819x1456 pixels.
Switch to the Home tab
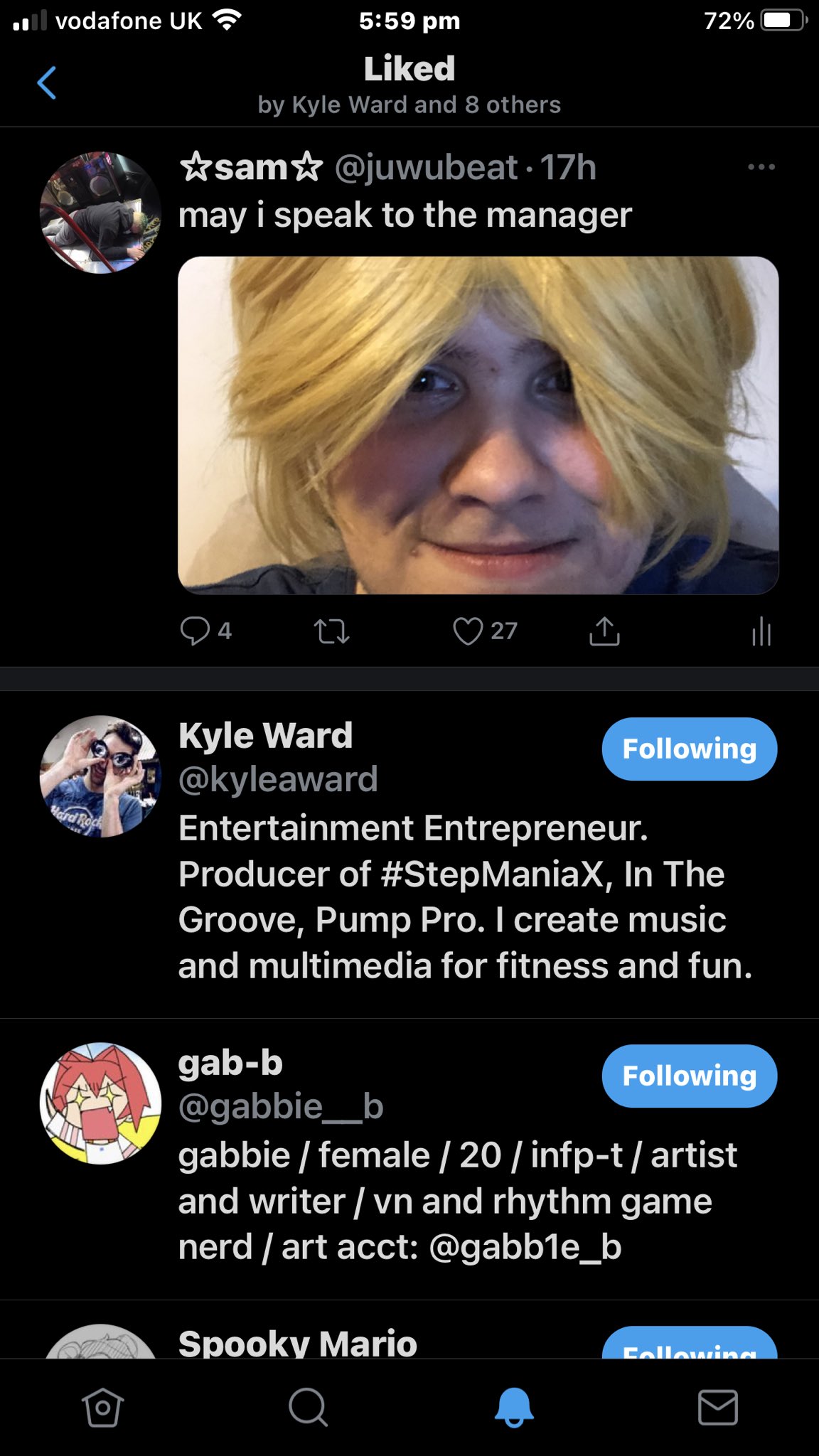[x=103, y=1407]
